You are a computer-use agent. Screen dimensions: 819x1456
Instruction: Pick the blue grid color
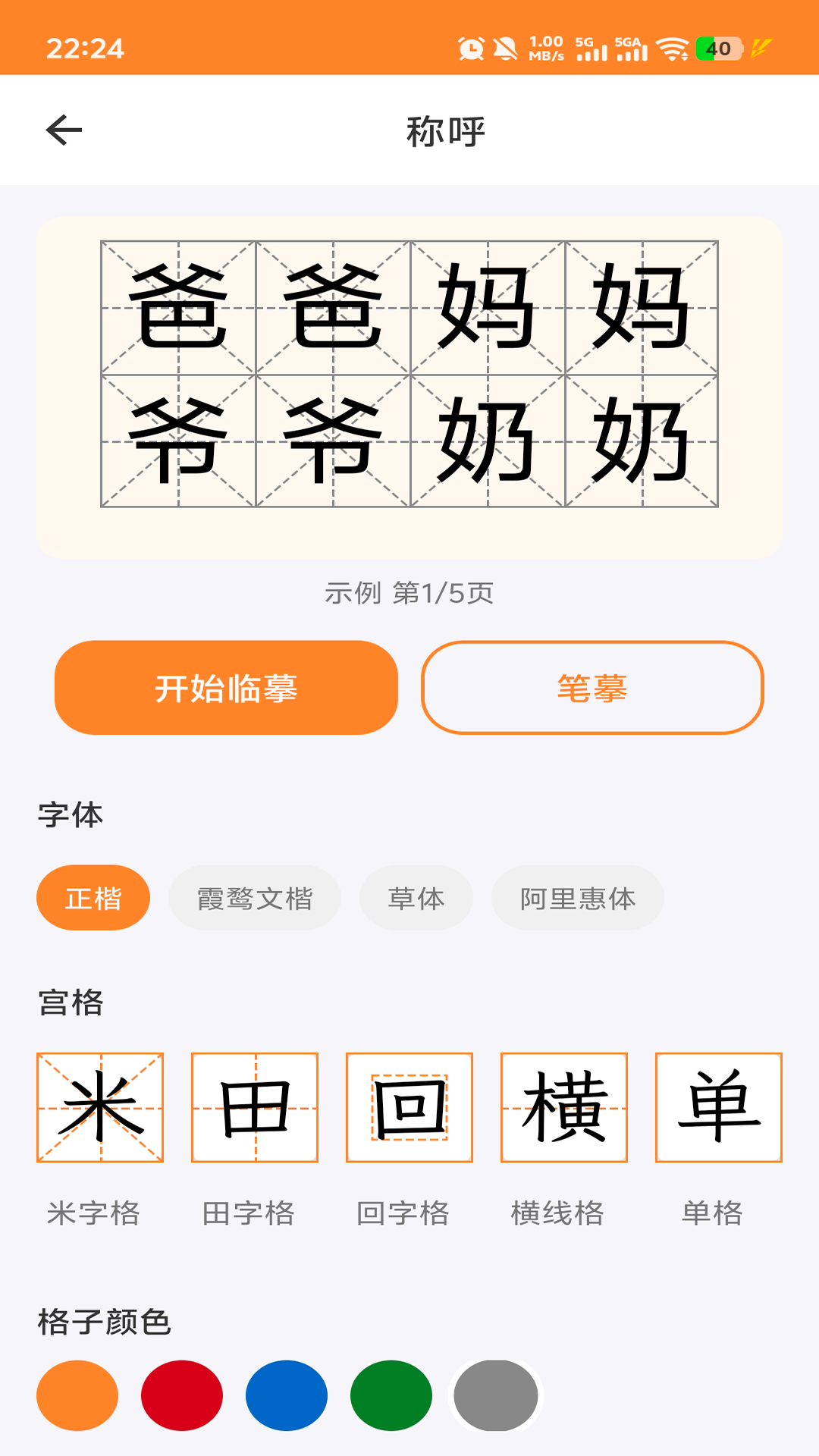[287, 1395]
